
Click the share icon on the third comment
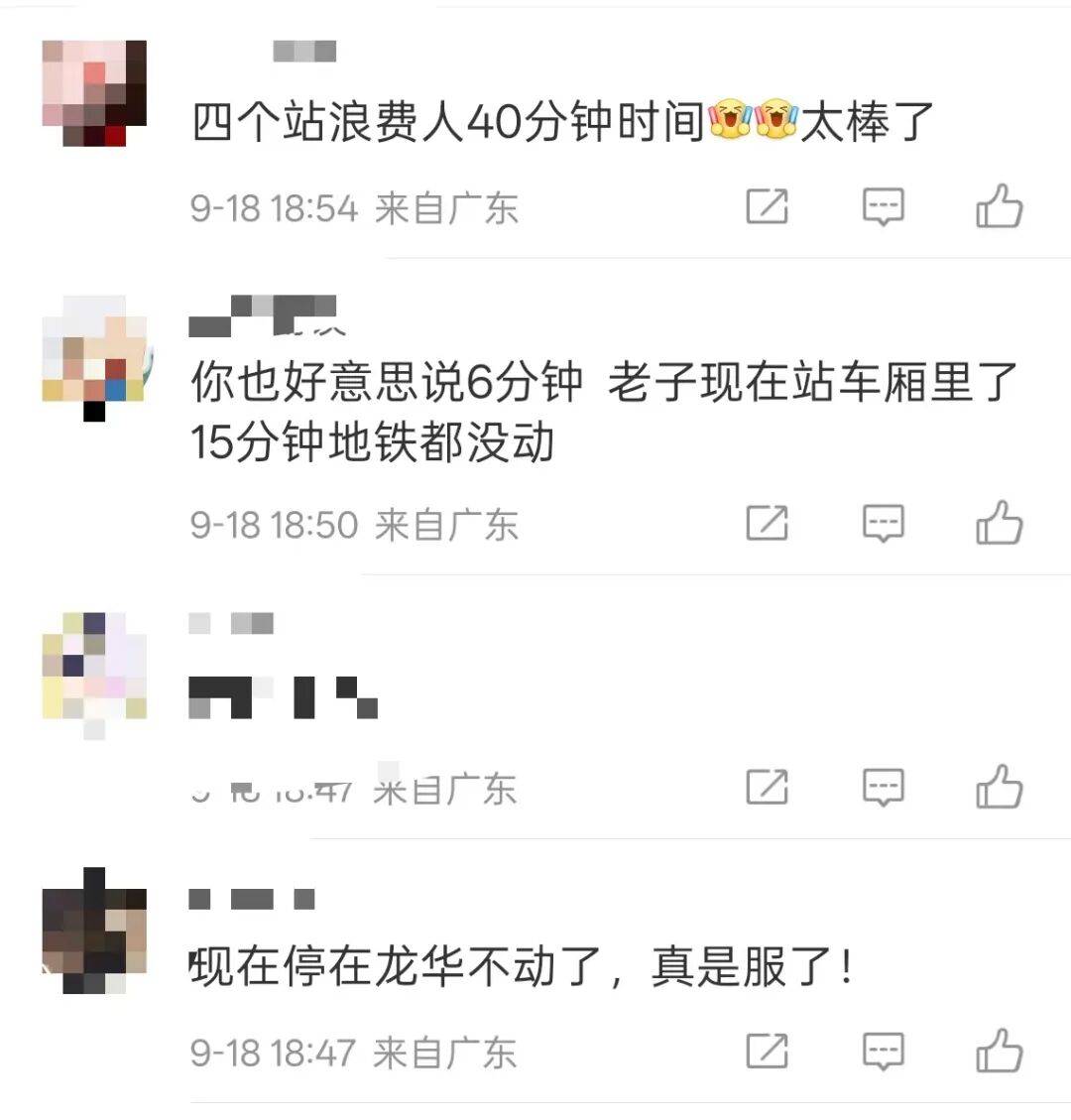[769, 789]
